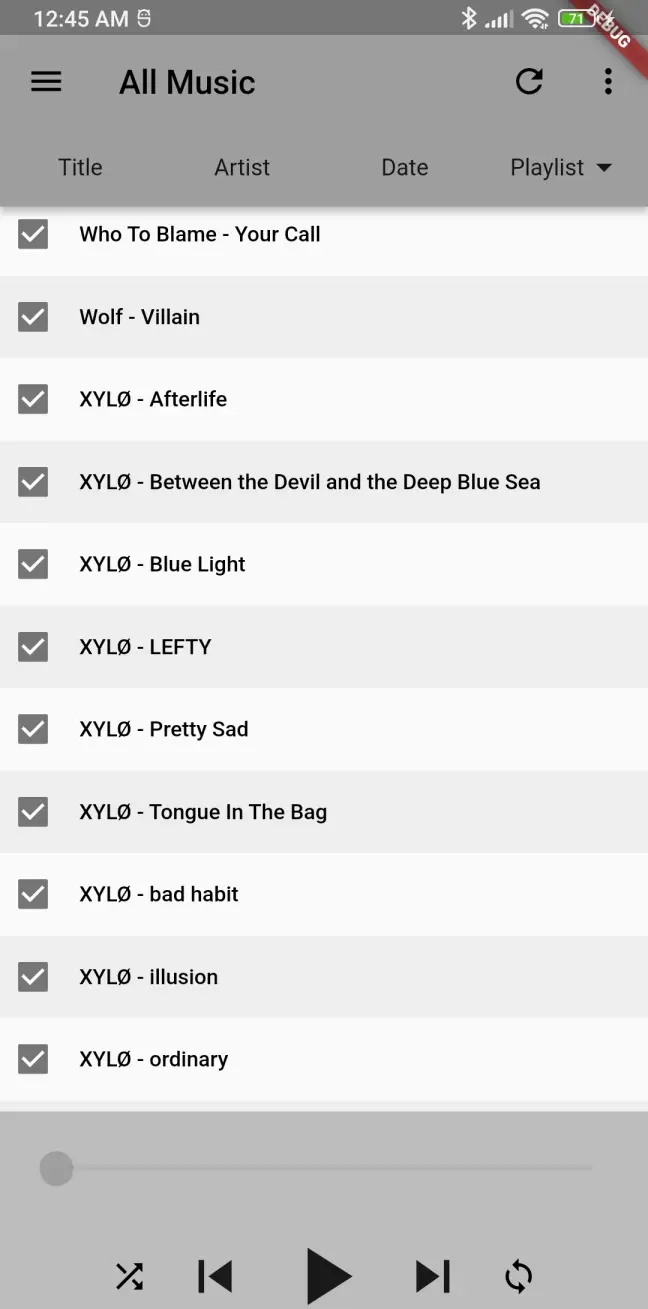
Task: Open the navigation drawer menu
Action: 46,82
